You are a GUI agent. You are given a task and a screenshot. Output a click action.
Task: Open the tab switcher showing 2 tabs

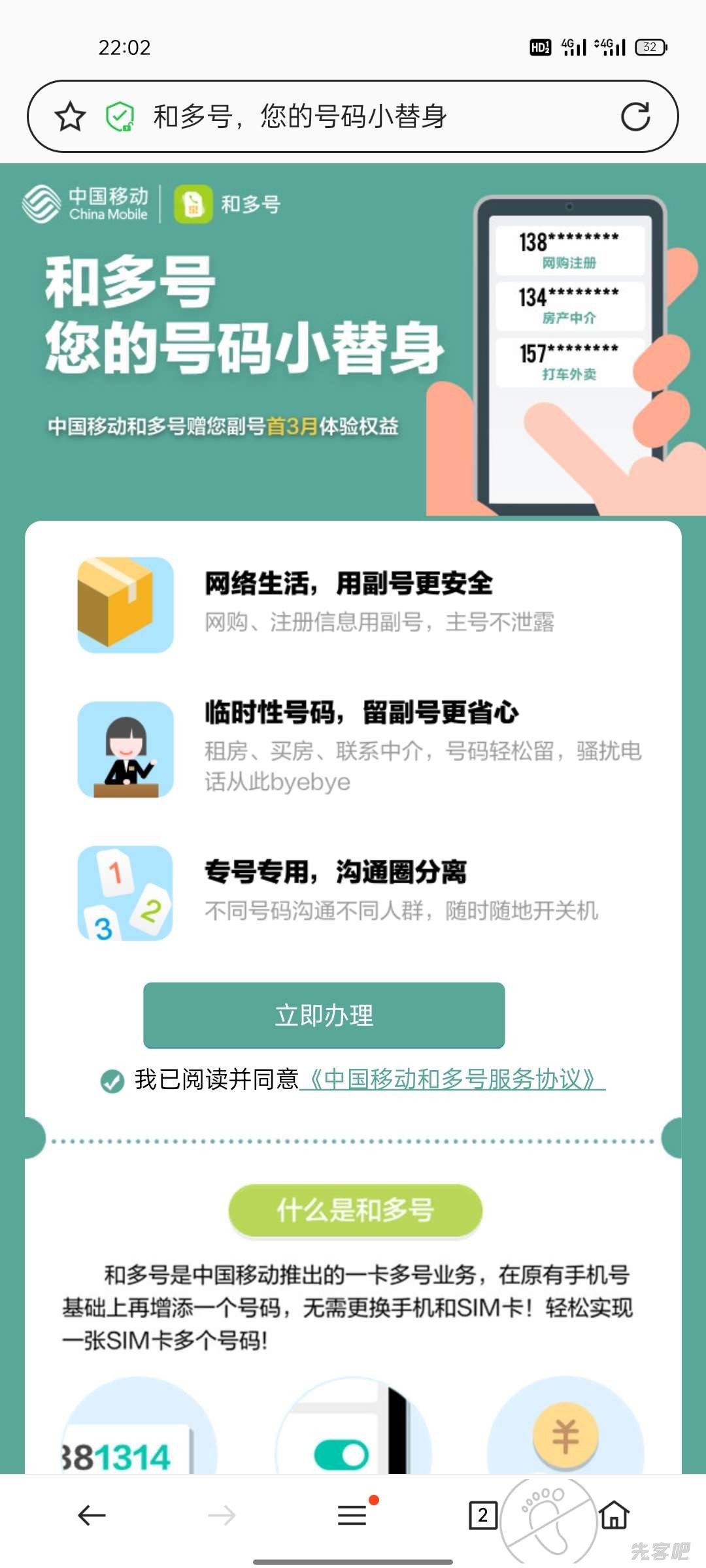tap(482, 1515)
